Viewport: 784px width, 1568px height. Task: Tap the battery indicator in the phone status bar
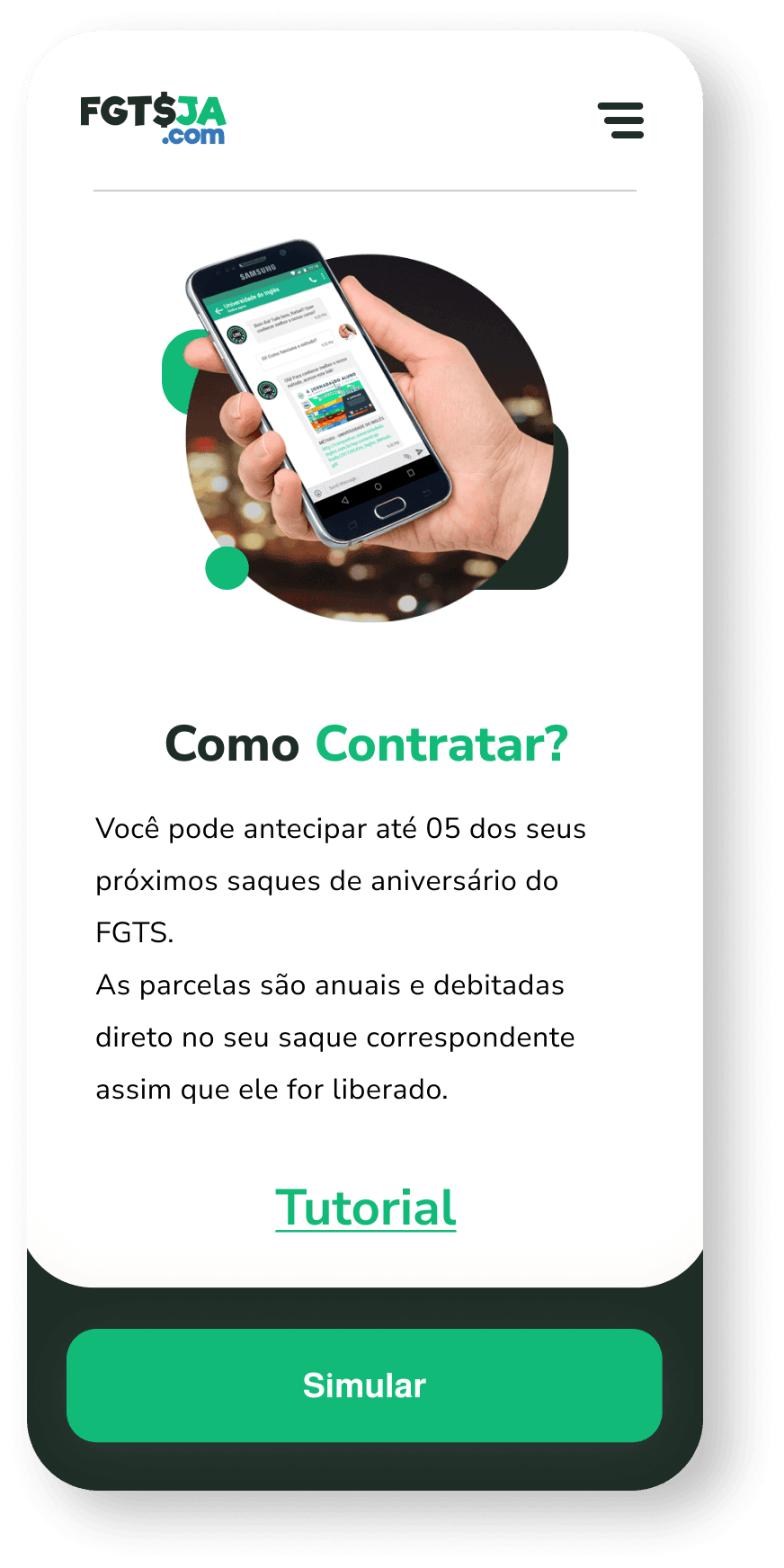[x=304, y=271]
